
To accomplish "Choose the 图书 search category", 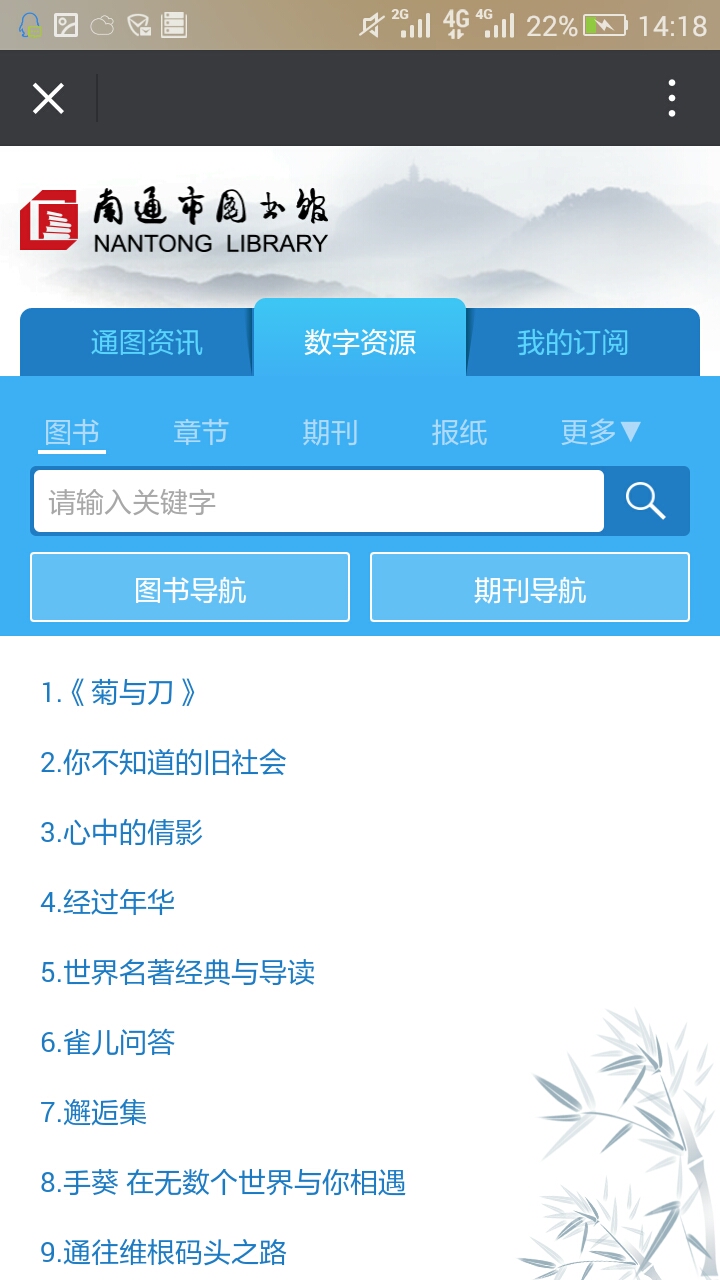I will tap(72, 433).
